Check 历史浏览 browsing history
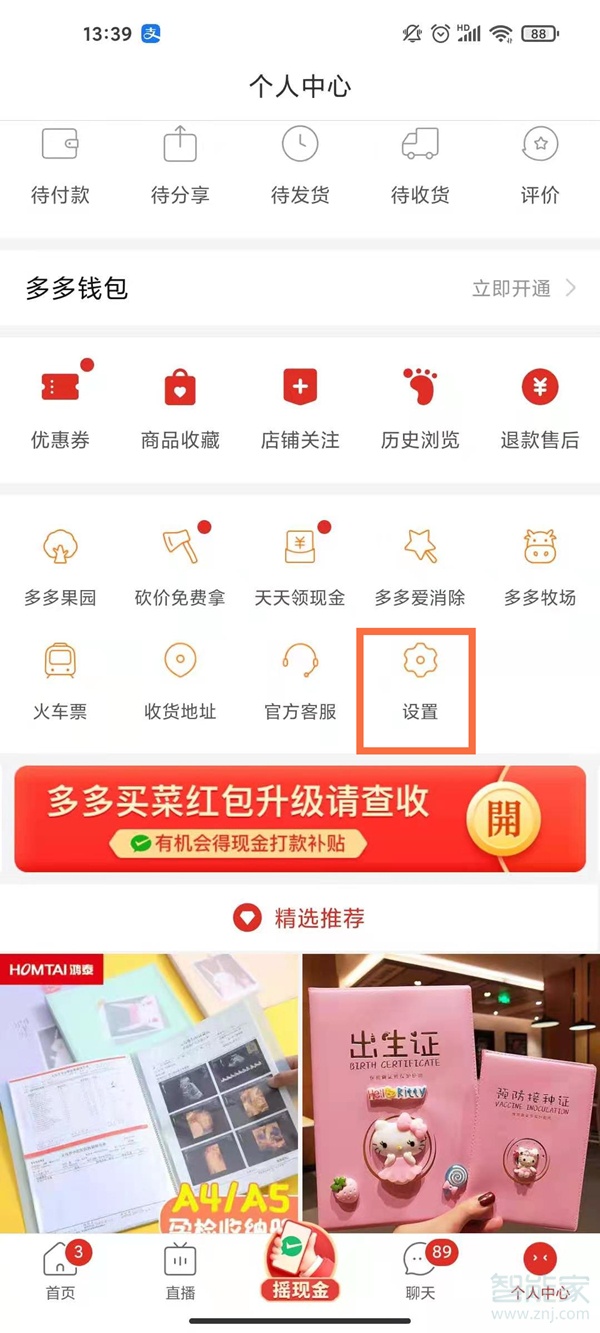This screenshot has height=1333, width=600. (420, 407)
